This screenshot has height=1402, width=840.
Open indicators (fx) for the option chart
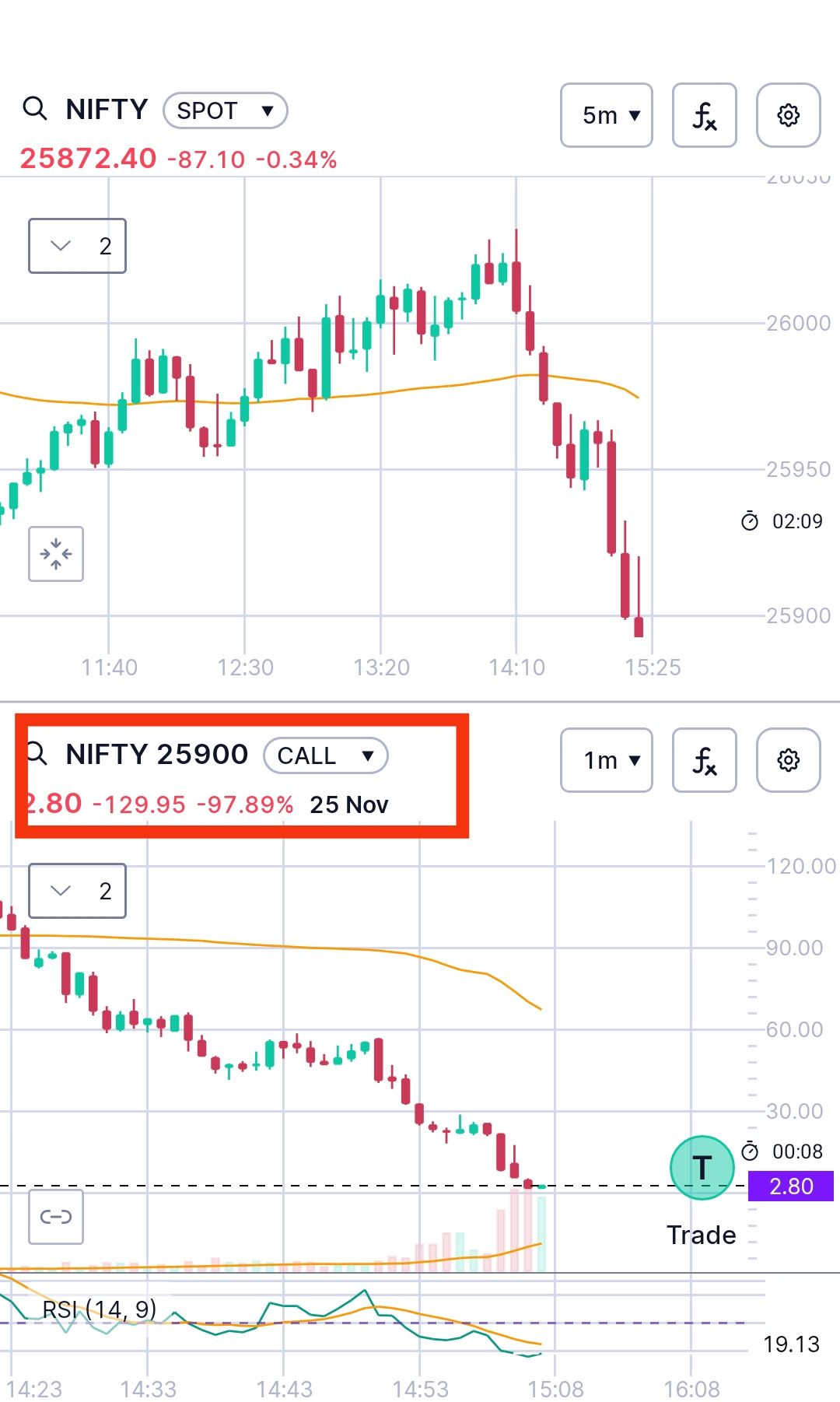[705, 760]
